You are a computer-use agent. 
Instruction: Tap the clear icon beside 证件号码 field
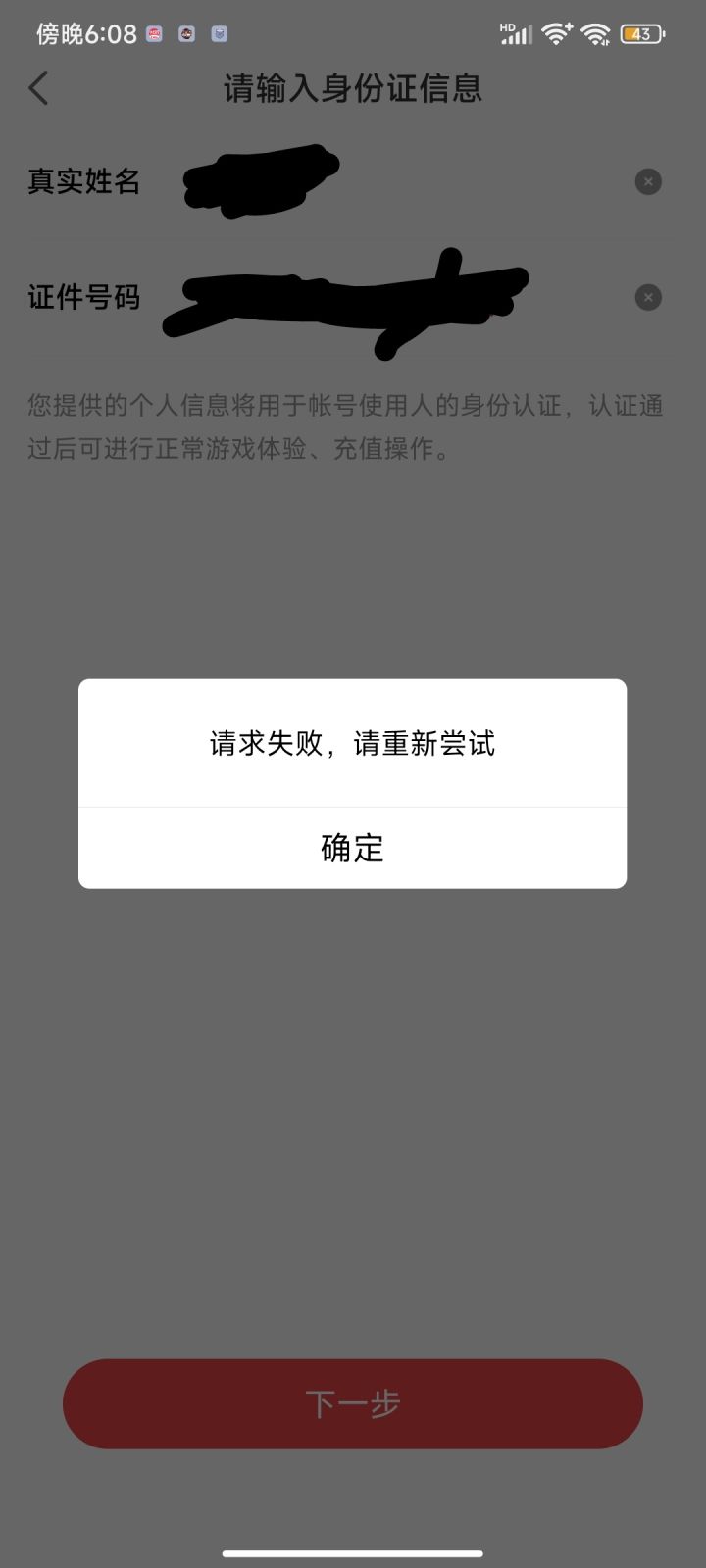pyautogui.click(x=647, y=297)
